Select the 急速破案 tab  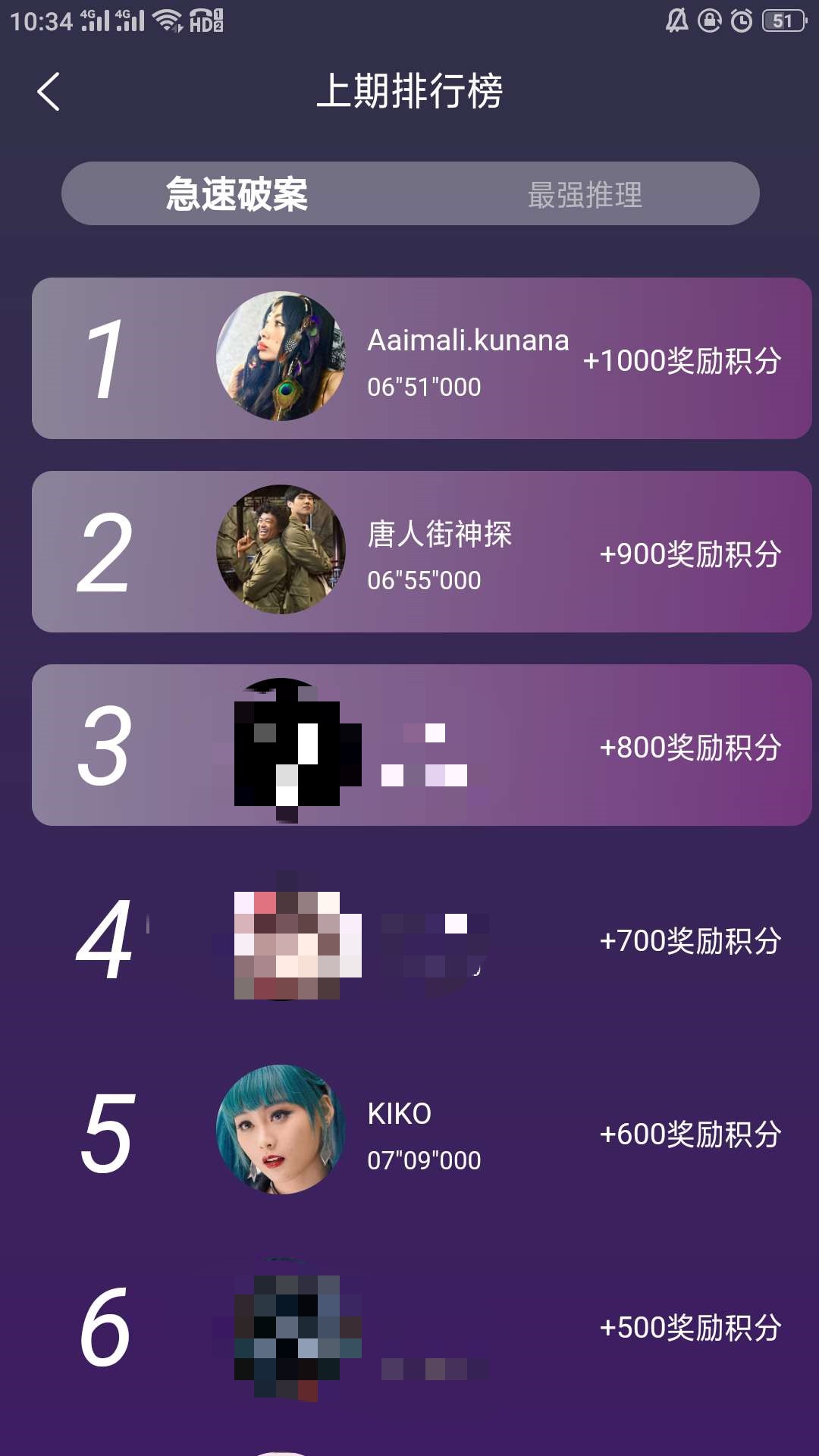[x=237, y=194]
